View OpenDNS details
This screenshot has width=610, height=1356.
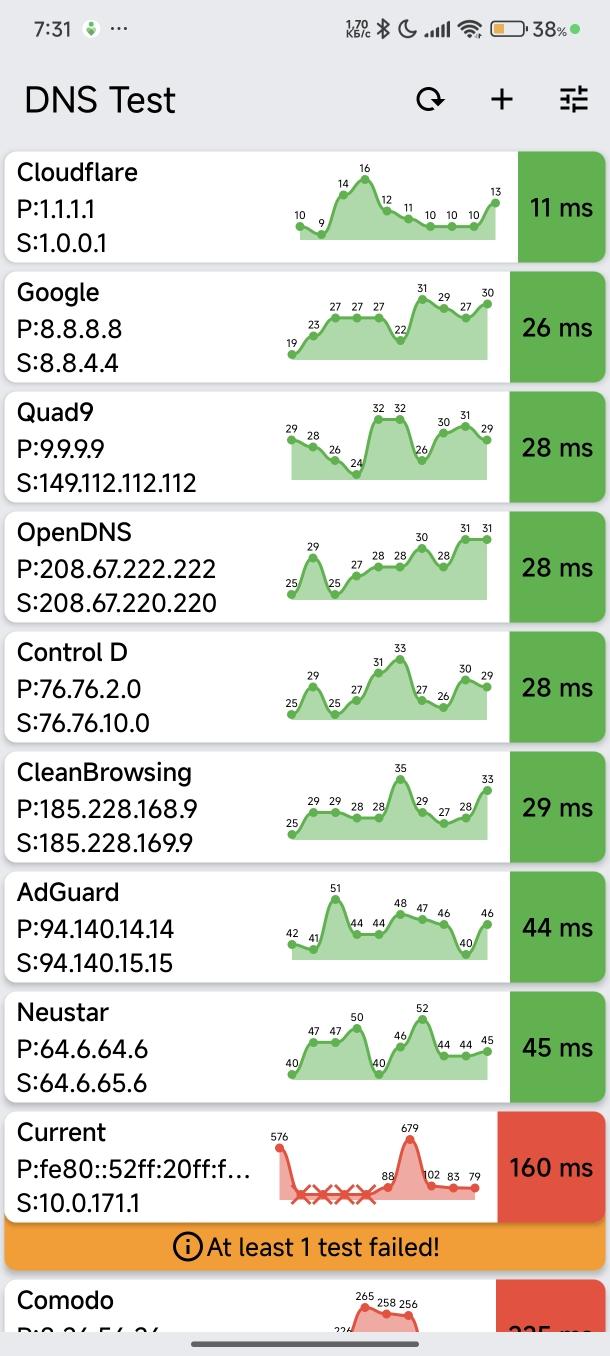305,567
